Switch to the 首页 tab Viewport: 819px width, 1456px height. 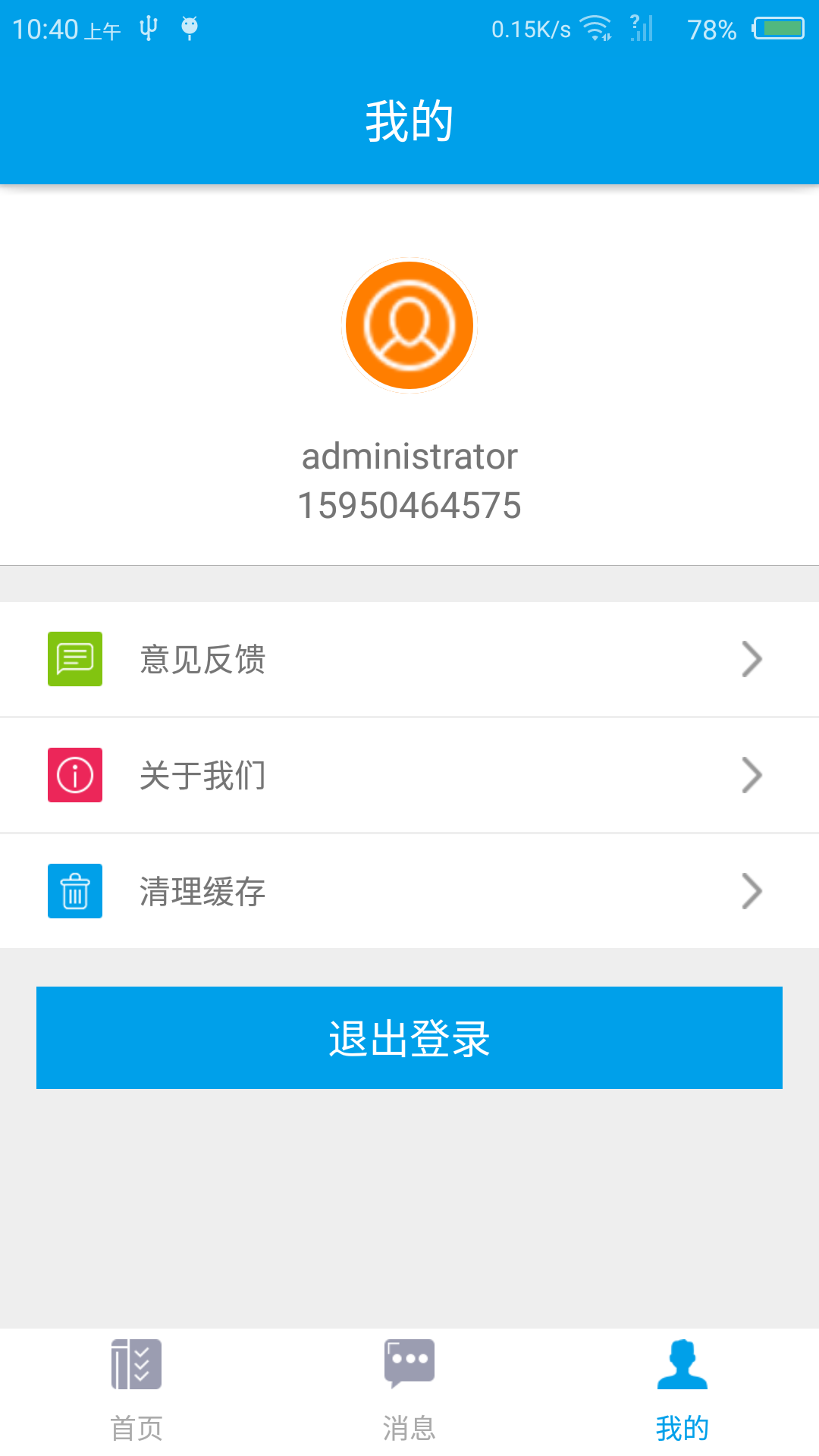coord(136,1395)
